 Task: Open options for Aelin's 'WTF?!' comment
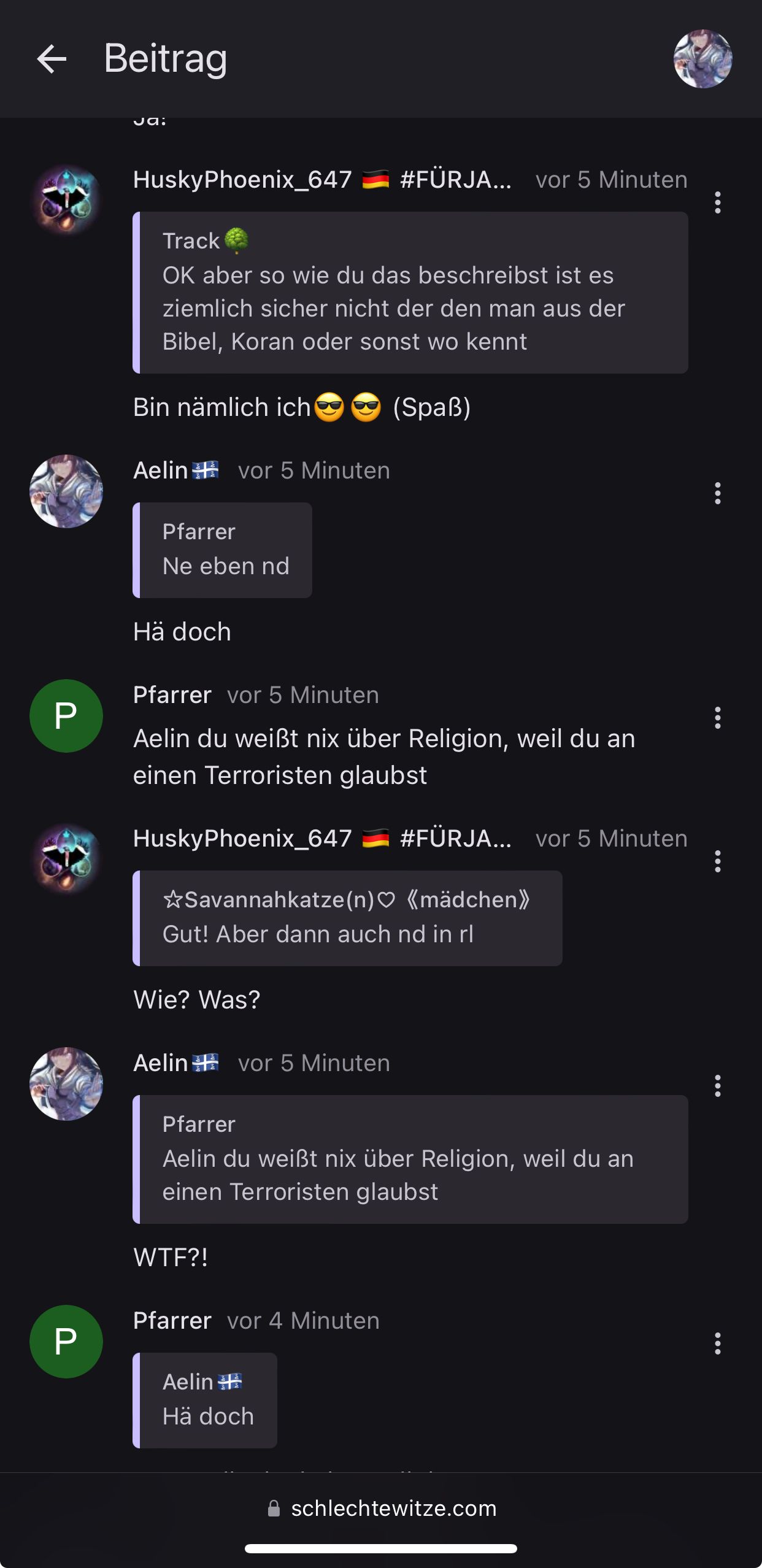pyautogui.click(x=717, y=1086)
